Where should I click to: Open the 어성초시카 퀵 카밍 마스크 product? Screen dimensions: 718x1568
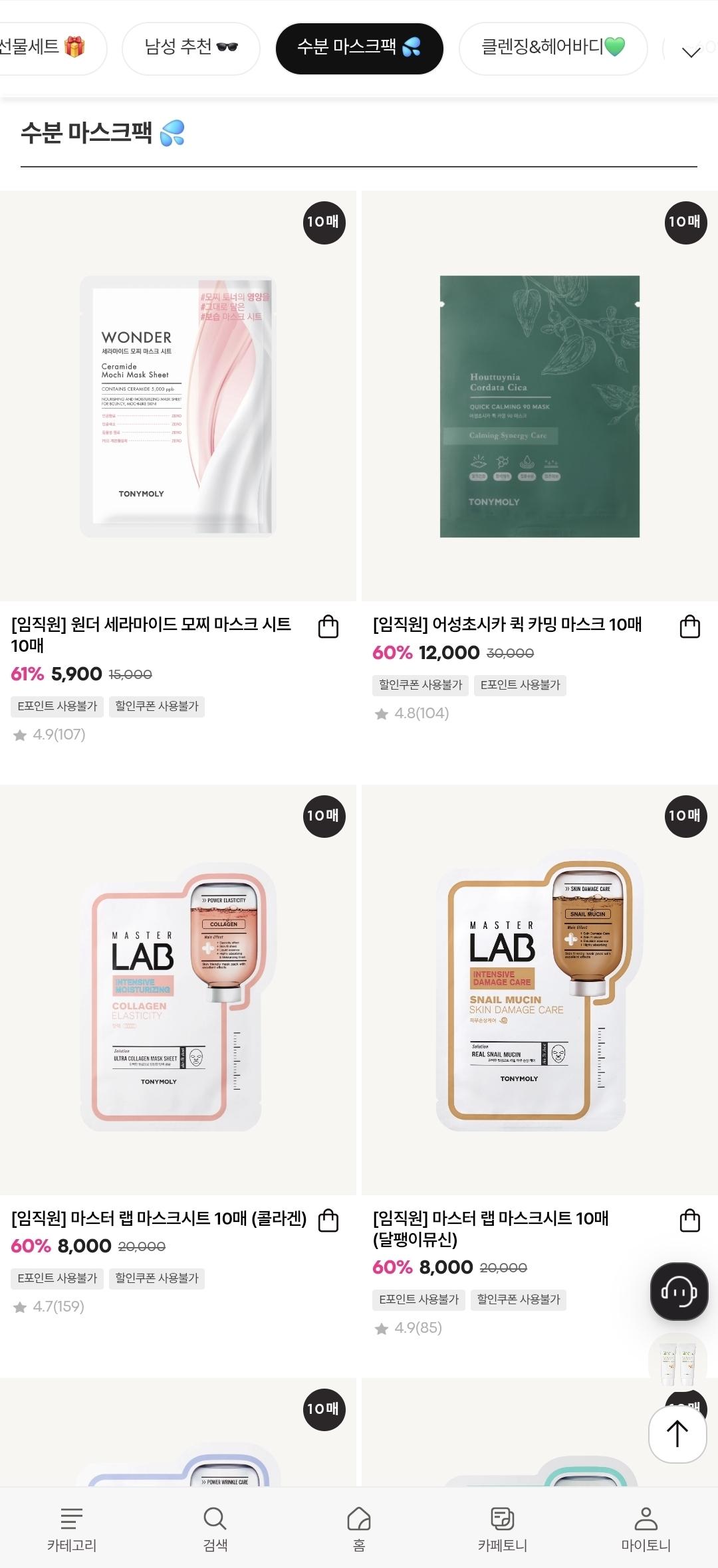point(539,405)
